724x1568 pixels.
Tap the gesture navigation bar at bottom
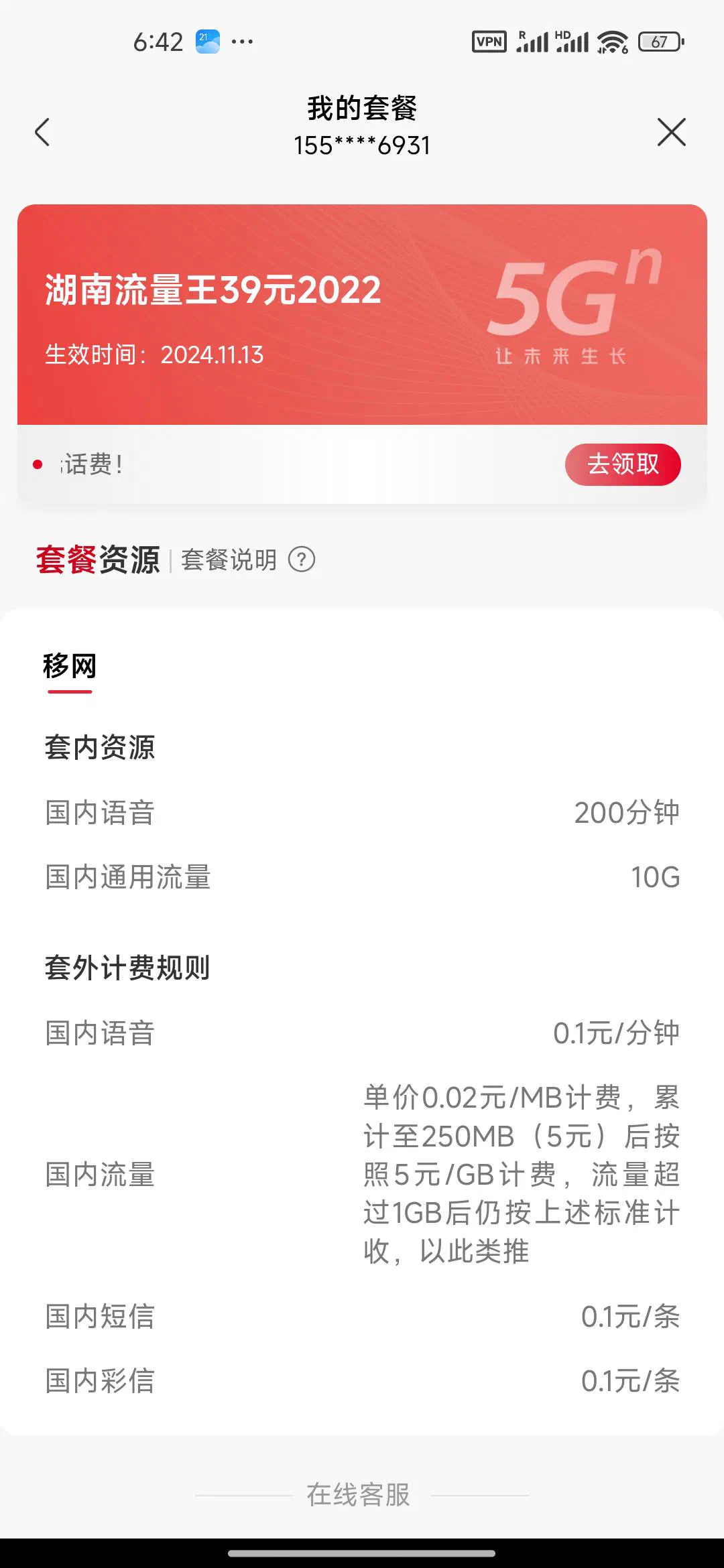(x=362, y=1553)
